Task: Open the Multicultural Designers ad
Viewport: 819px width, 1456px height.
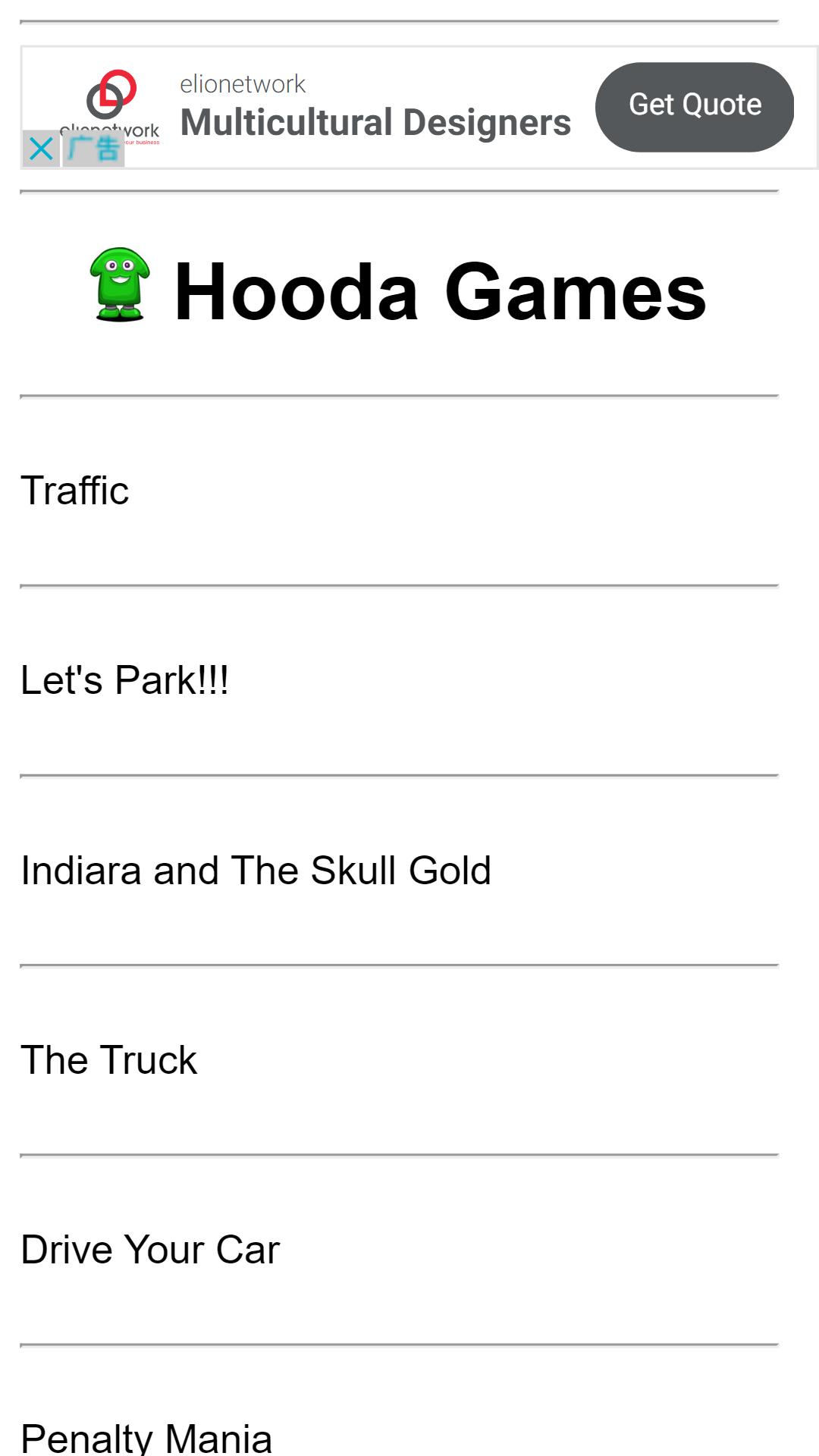Action: 375,122
